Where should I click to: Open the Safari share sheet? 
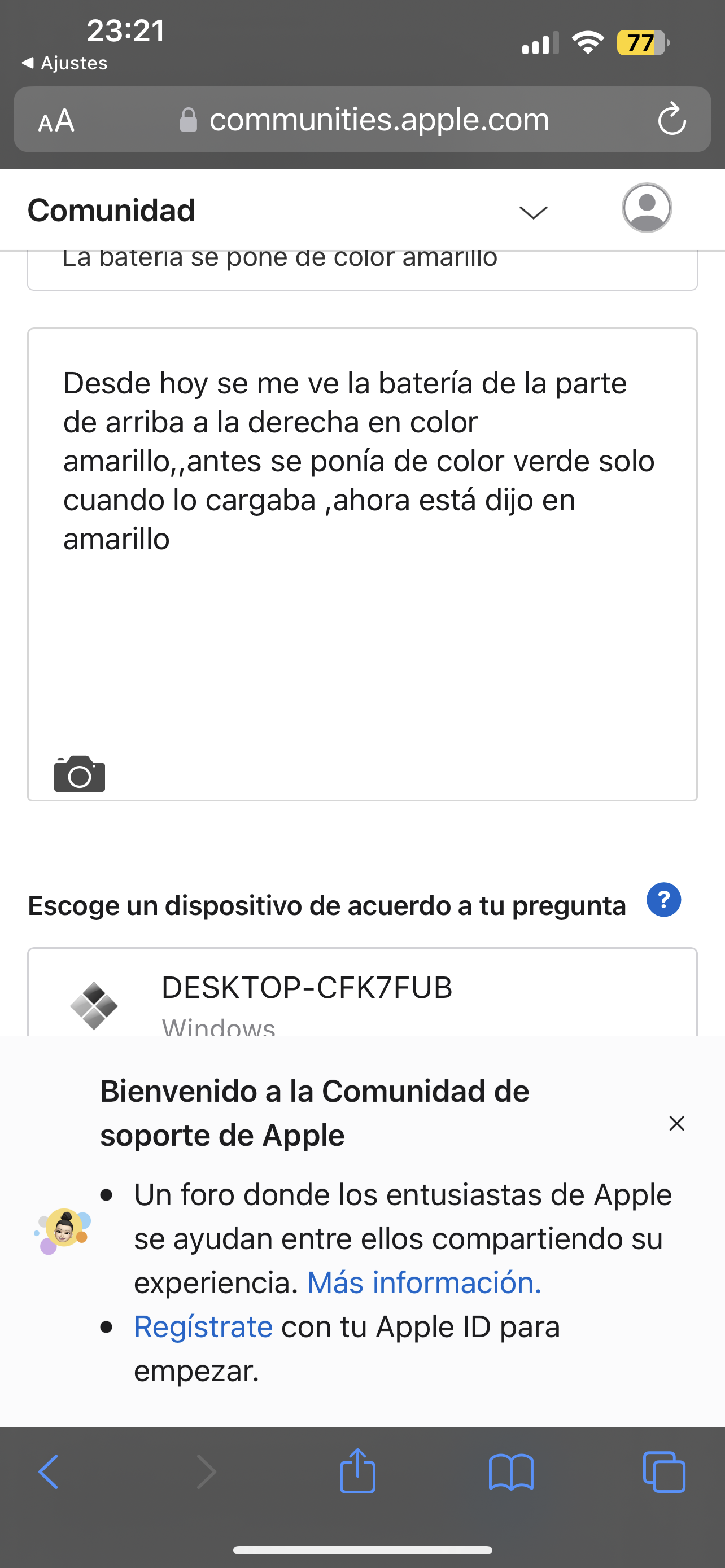357,1470
